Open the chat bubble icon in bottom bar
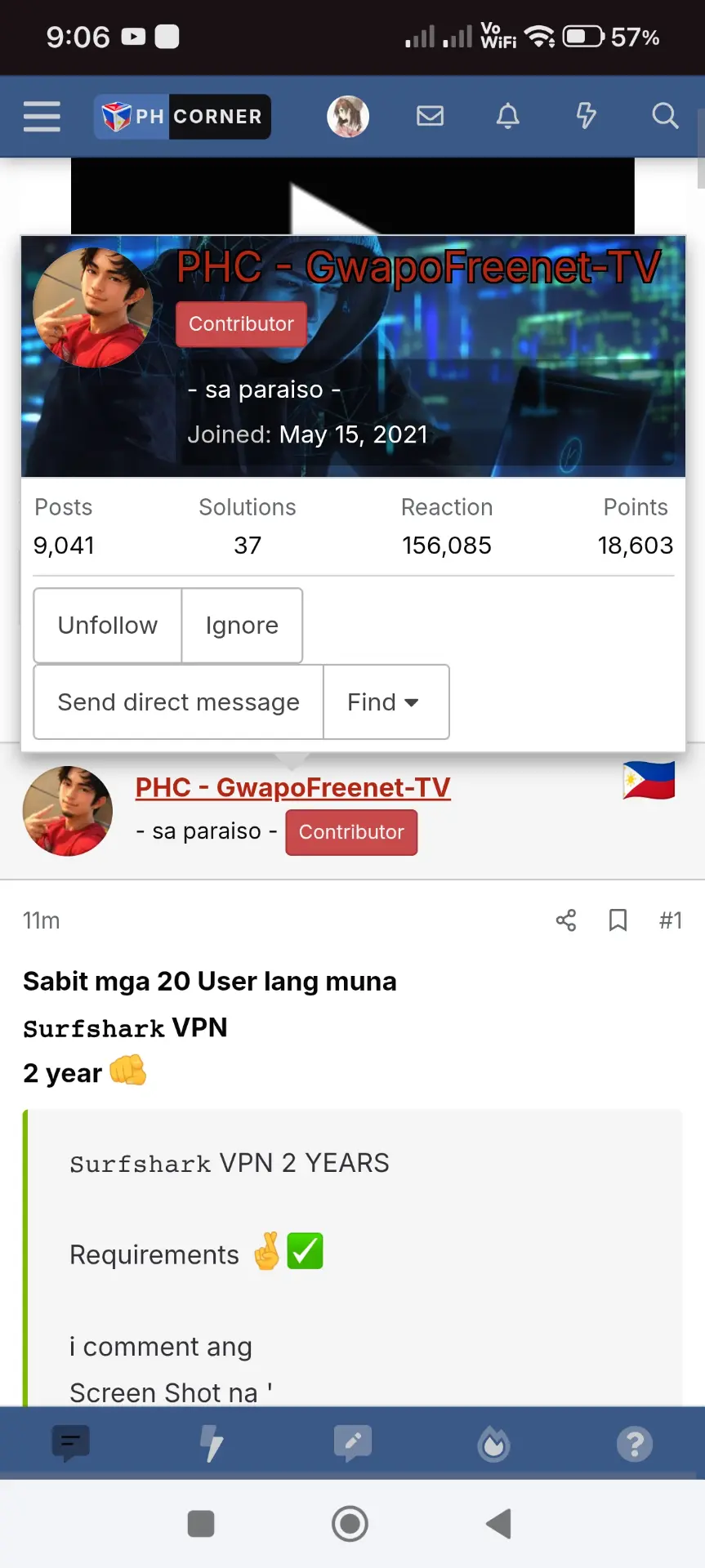The height and width of the screenshot is (1568, 705). (x=71, y=1444)
